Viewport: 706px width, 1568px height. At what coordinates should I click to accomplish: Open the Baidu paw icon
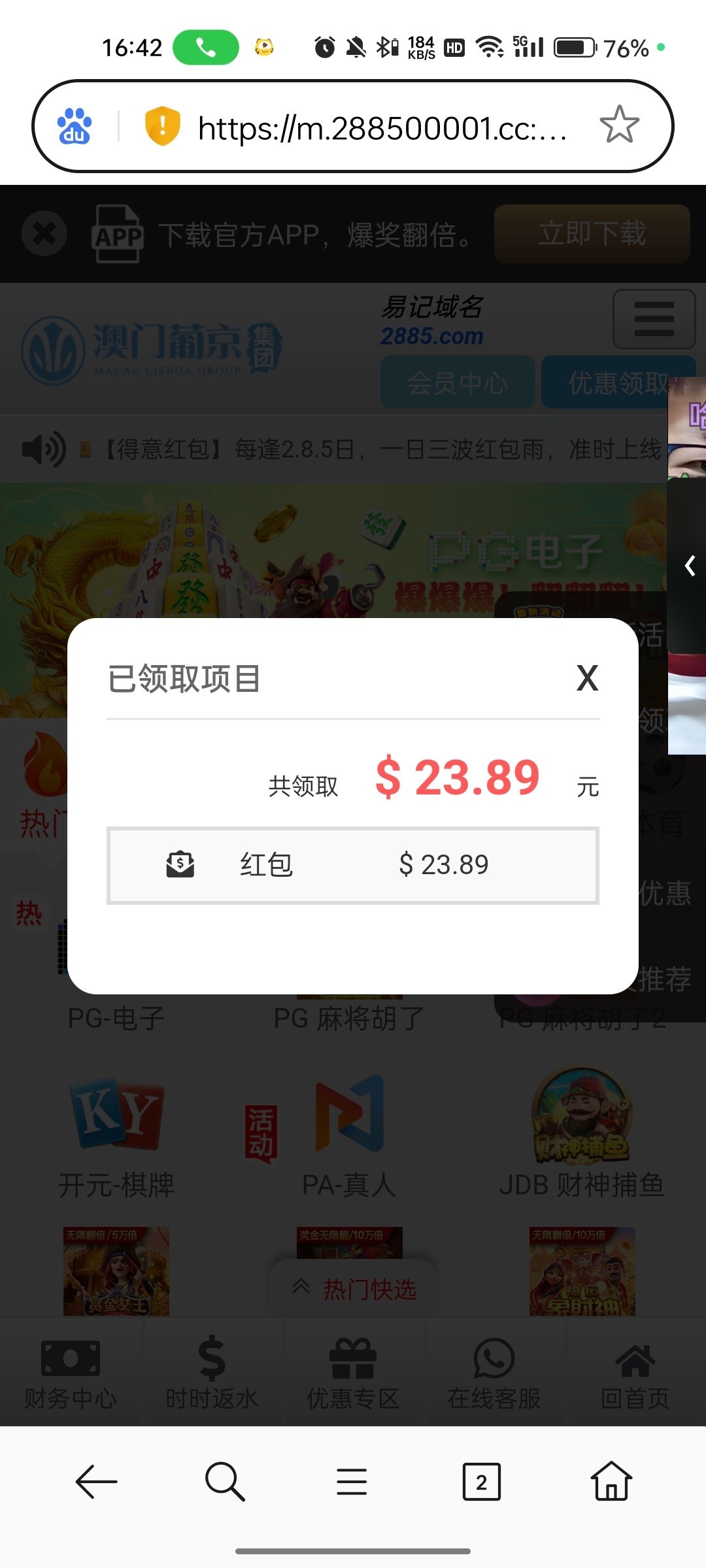(75, 125)
